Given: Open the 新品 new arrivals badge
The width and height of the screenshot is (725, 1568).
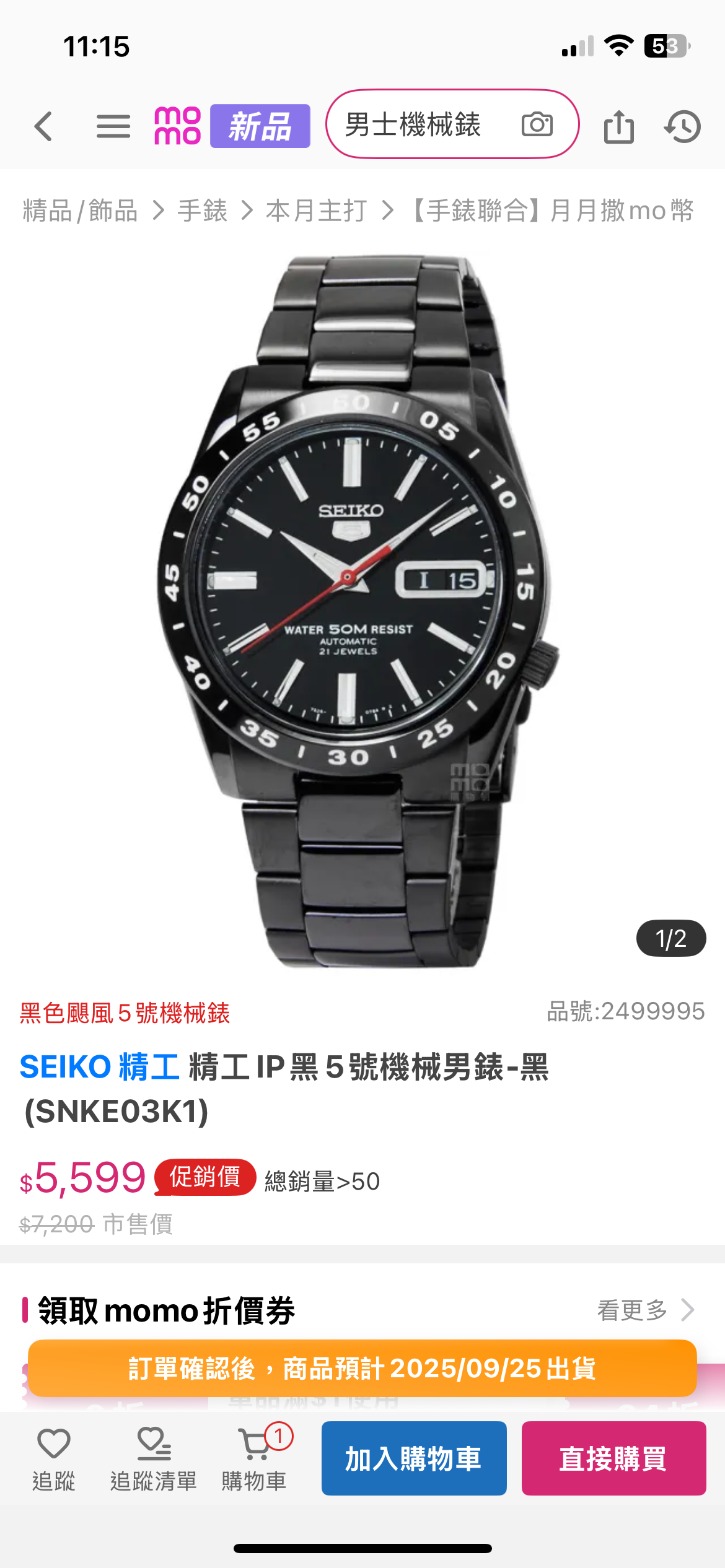Looking at the screenshot, I should (260, 126).
